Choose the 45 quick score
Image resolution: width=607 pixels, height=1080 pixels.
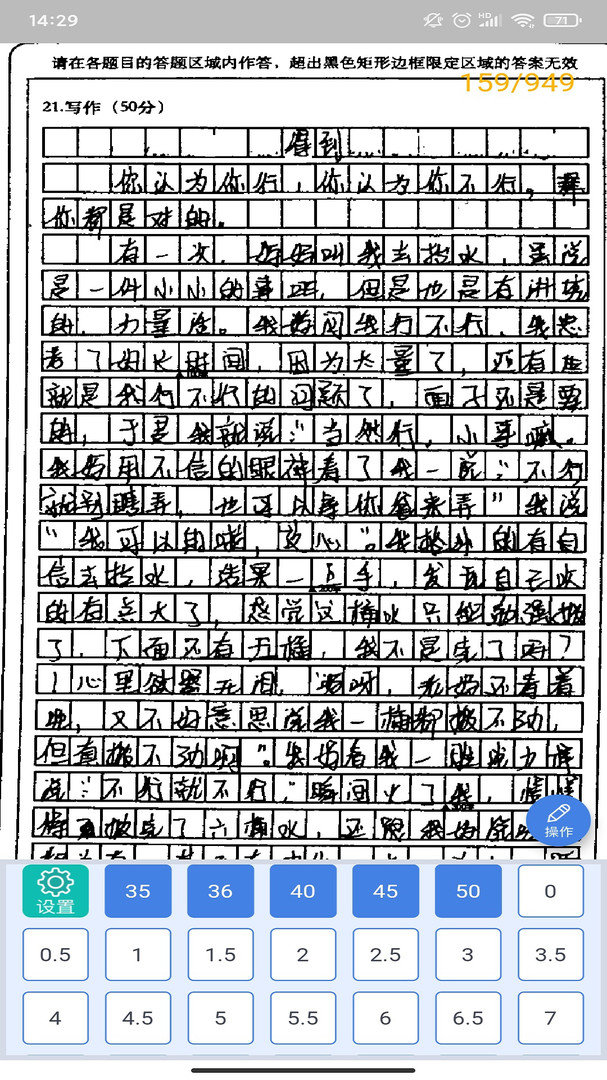385,890
